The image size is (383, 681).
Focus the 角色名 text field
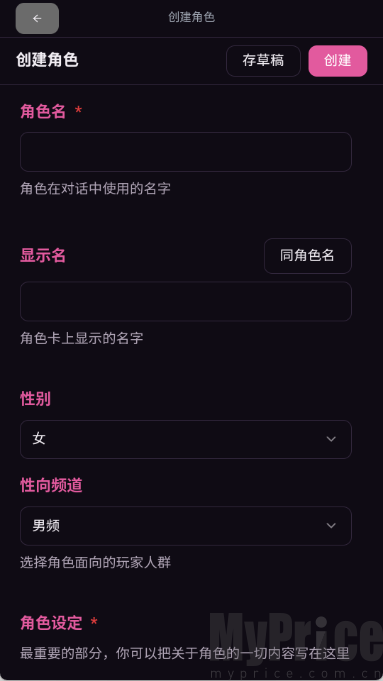click(186, 152)
